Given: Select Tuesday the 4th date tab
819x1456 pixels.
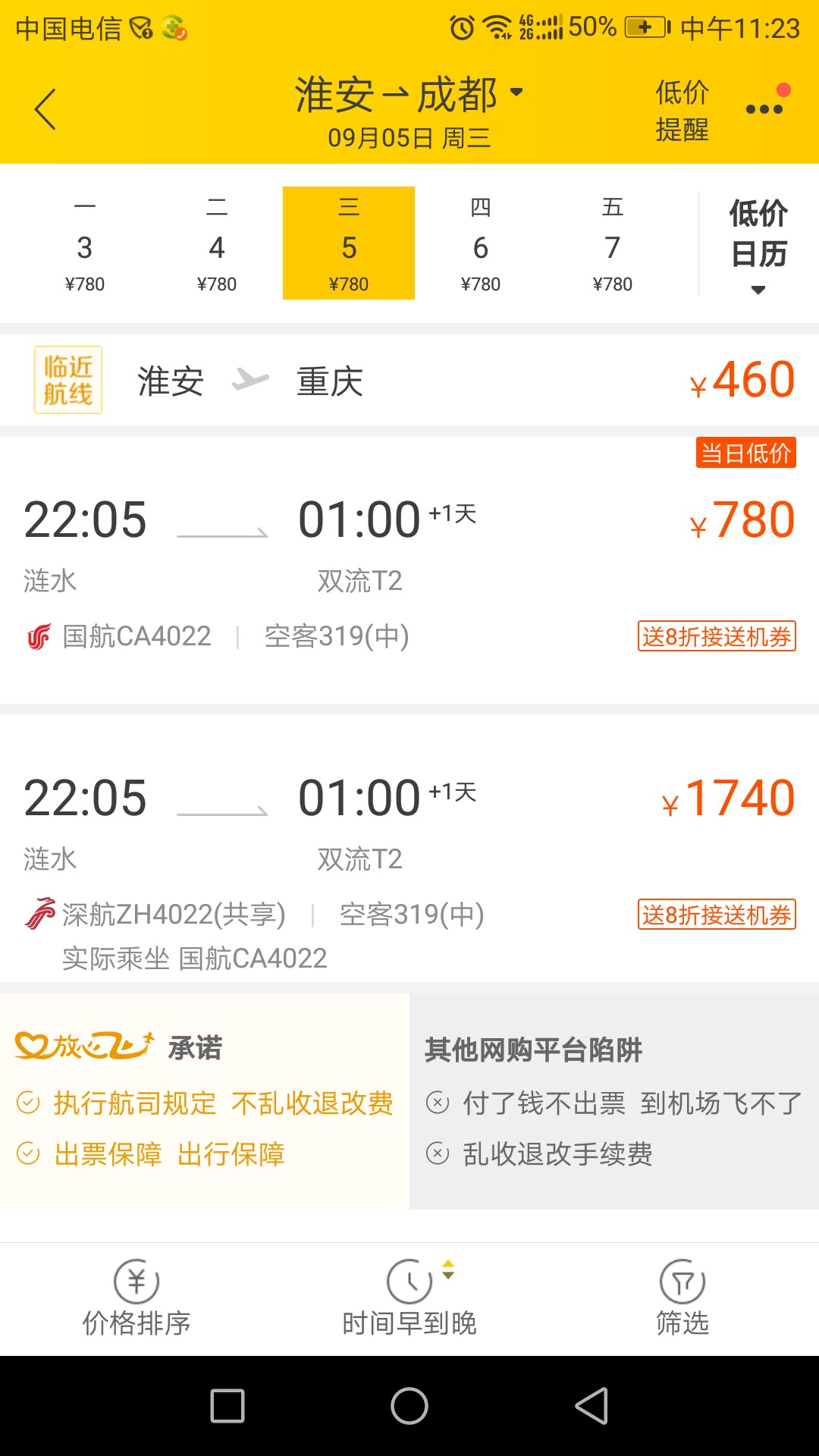Looking at the screenshot, I should tap(217, 243).
